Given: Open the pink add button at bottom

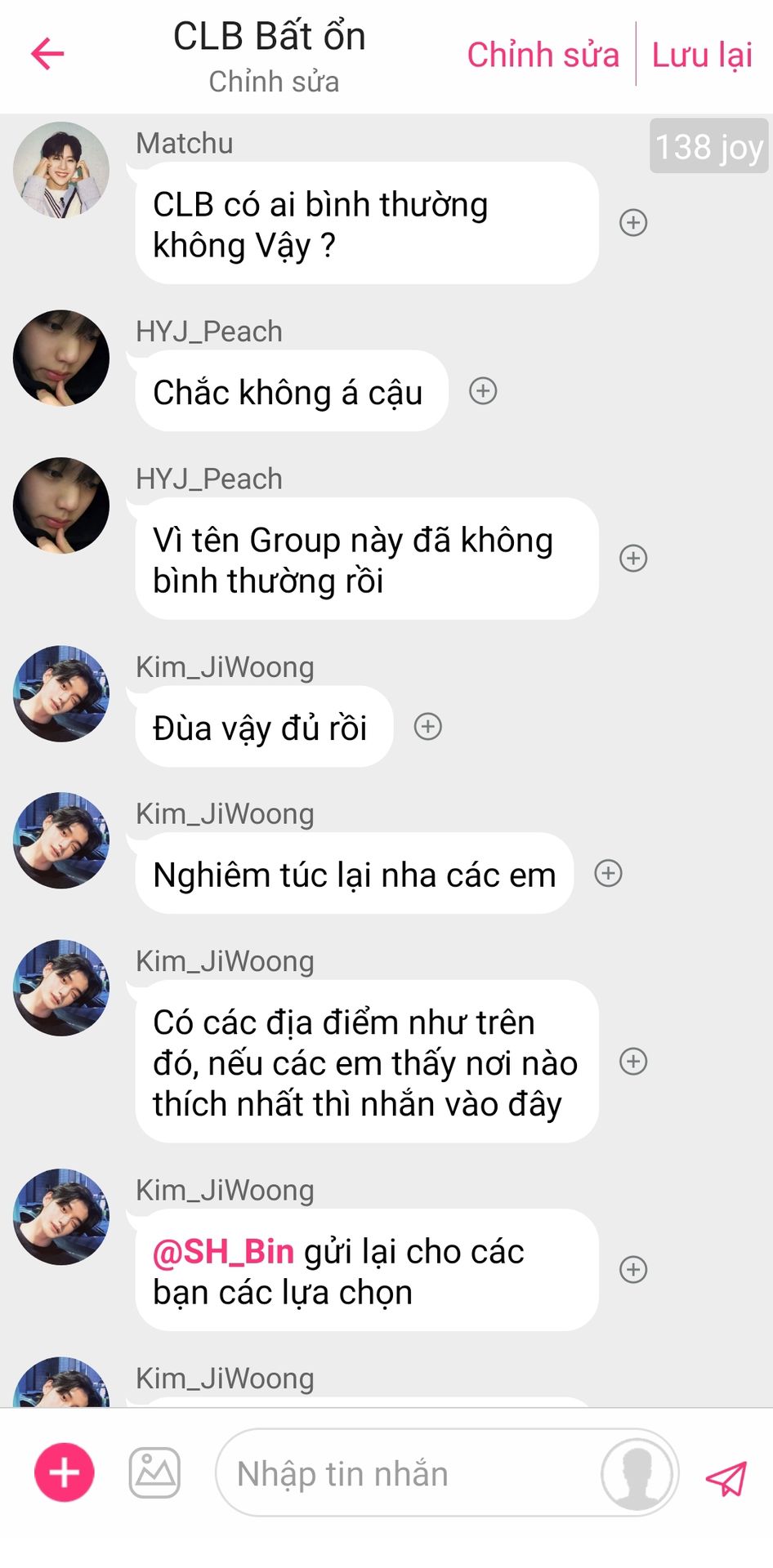Looking at the screenshot, I should pos(65,1472).
